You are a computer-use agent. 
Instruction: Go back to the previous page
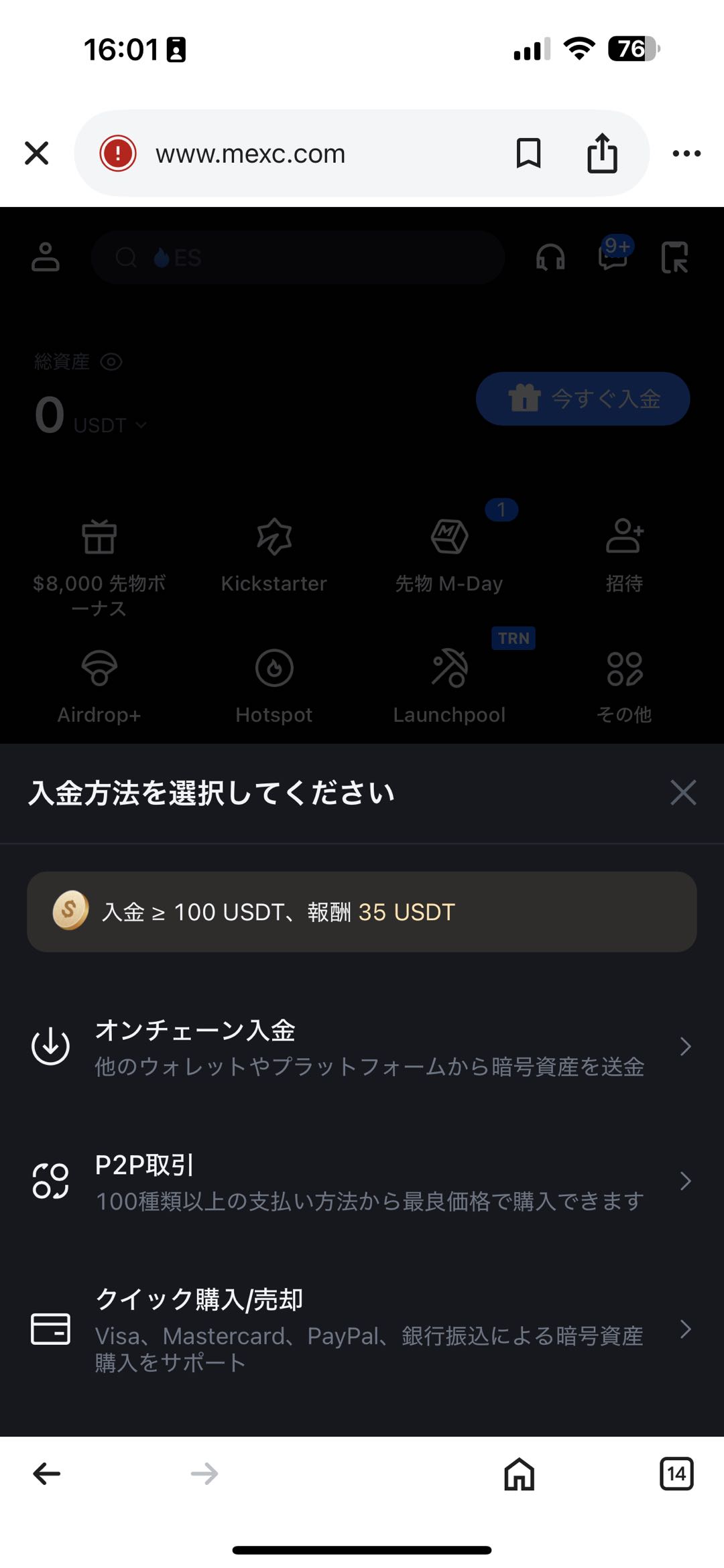pyautogui.click(x=47, y=1474)
